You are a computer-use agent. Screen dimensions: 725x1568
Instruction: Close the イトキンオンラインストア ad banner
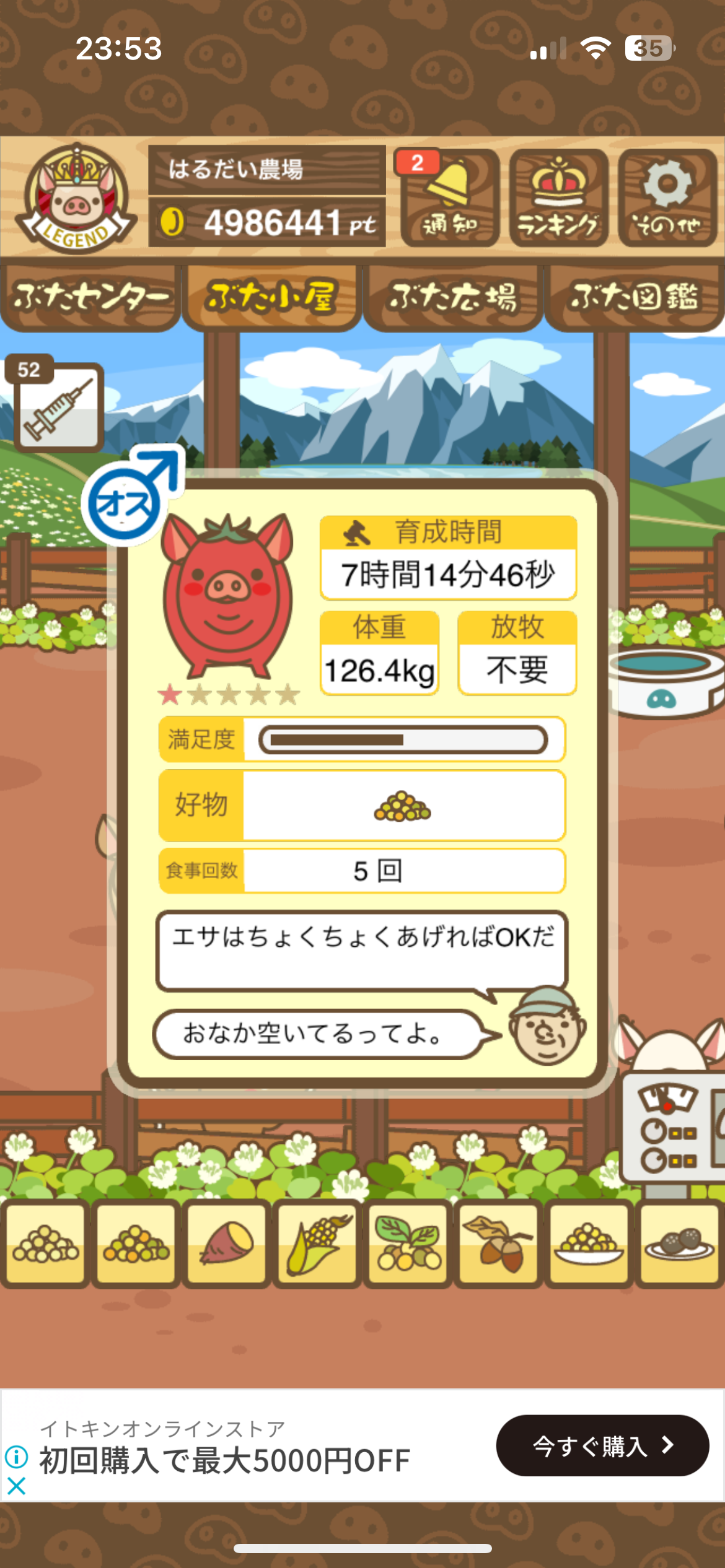pos(16,1486)
